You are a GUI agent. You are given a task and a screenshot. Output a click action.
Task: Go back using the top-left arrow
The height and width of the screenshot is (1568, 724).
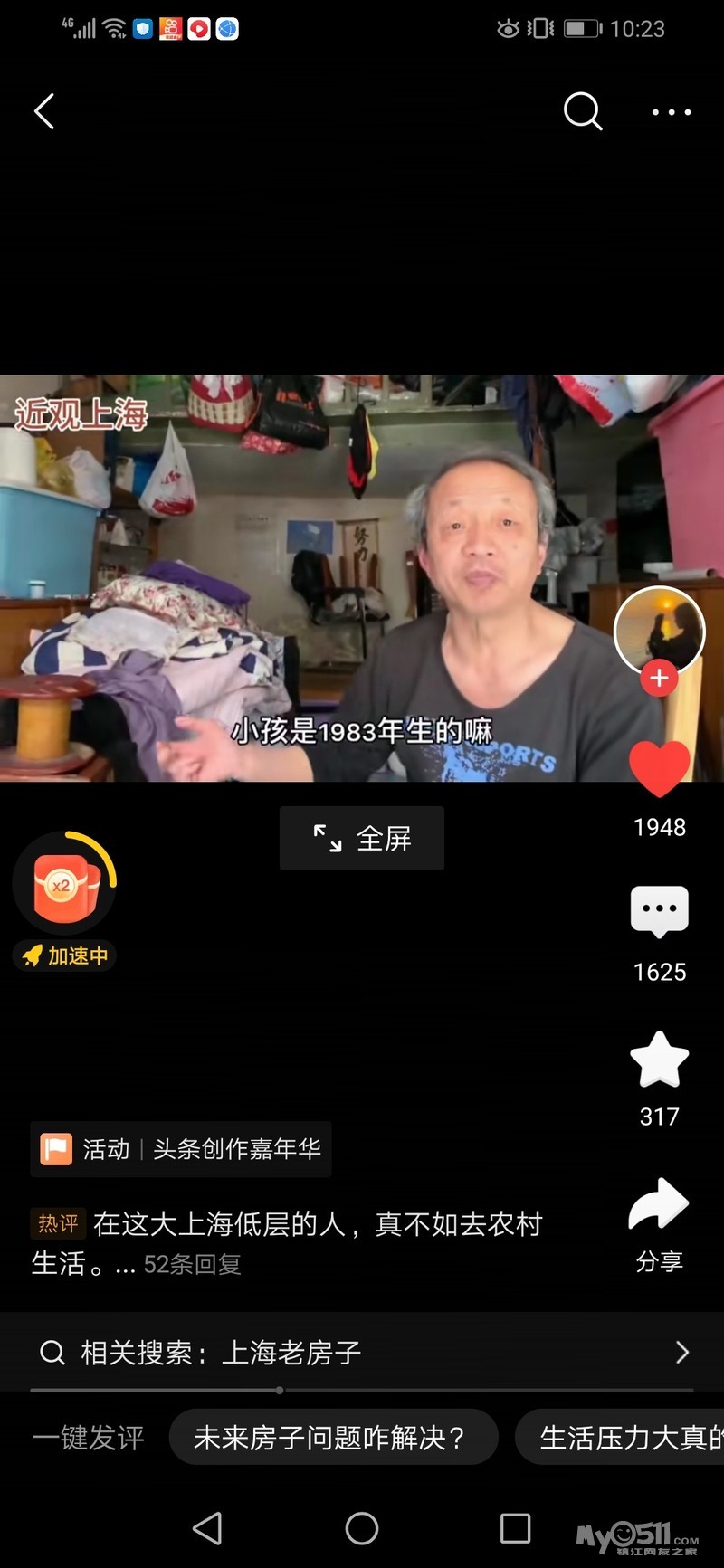pos(45,112)
